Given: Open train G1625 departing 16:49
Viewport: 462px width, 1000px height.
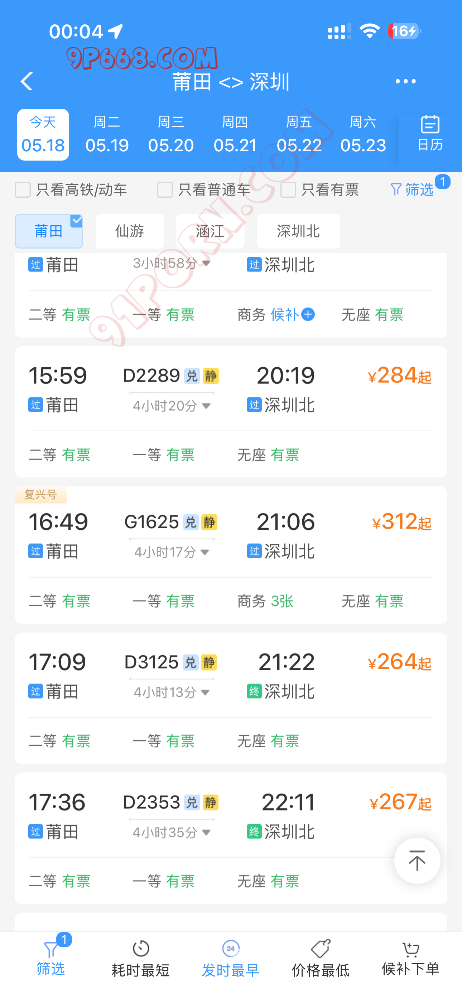Looking at the screenshot, I should [x=231, y=555].
